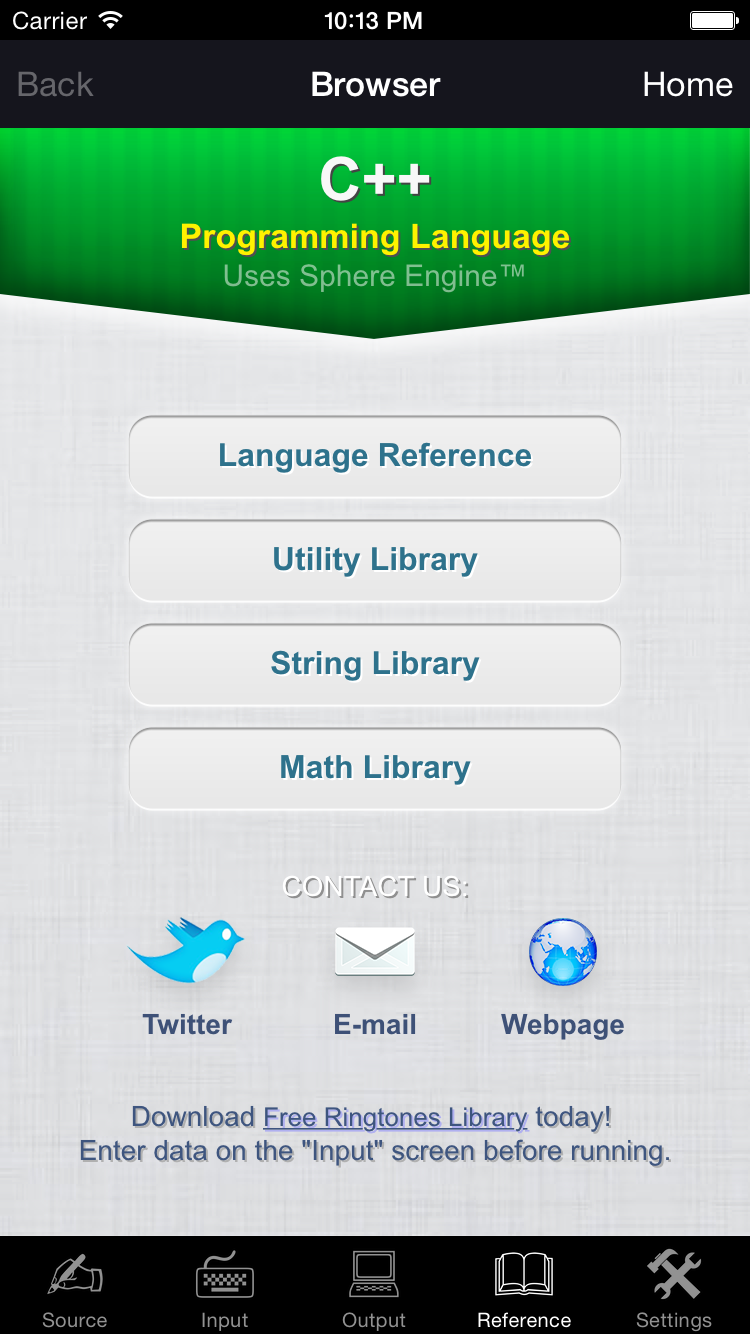
Task: Open the Utility Library reference
Action: [375, 560]
